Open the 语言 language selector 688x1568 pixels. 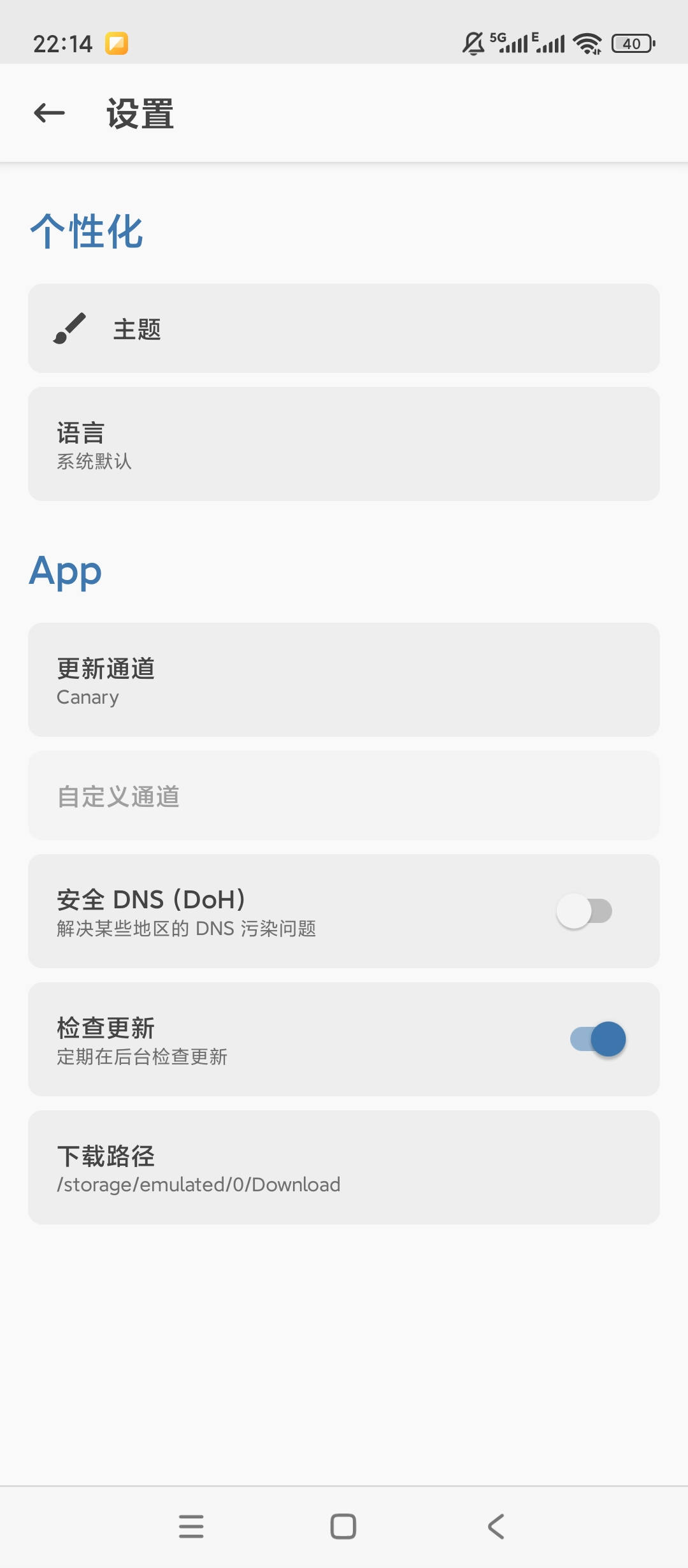click(344, 443)
